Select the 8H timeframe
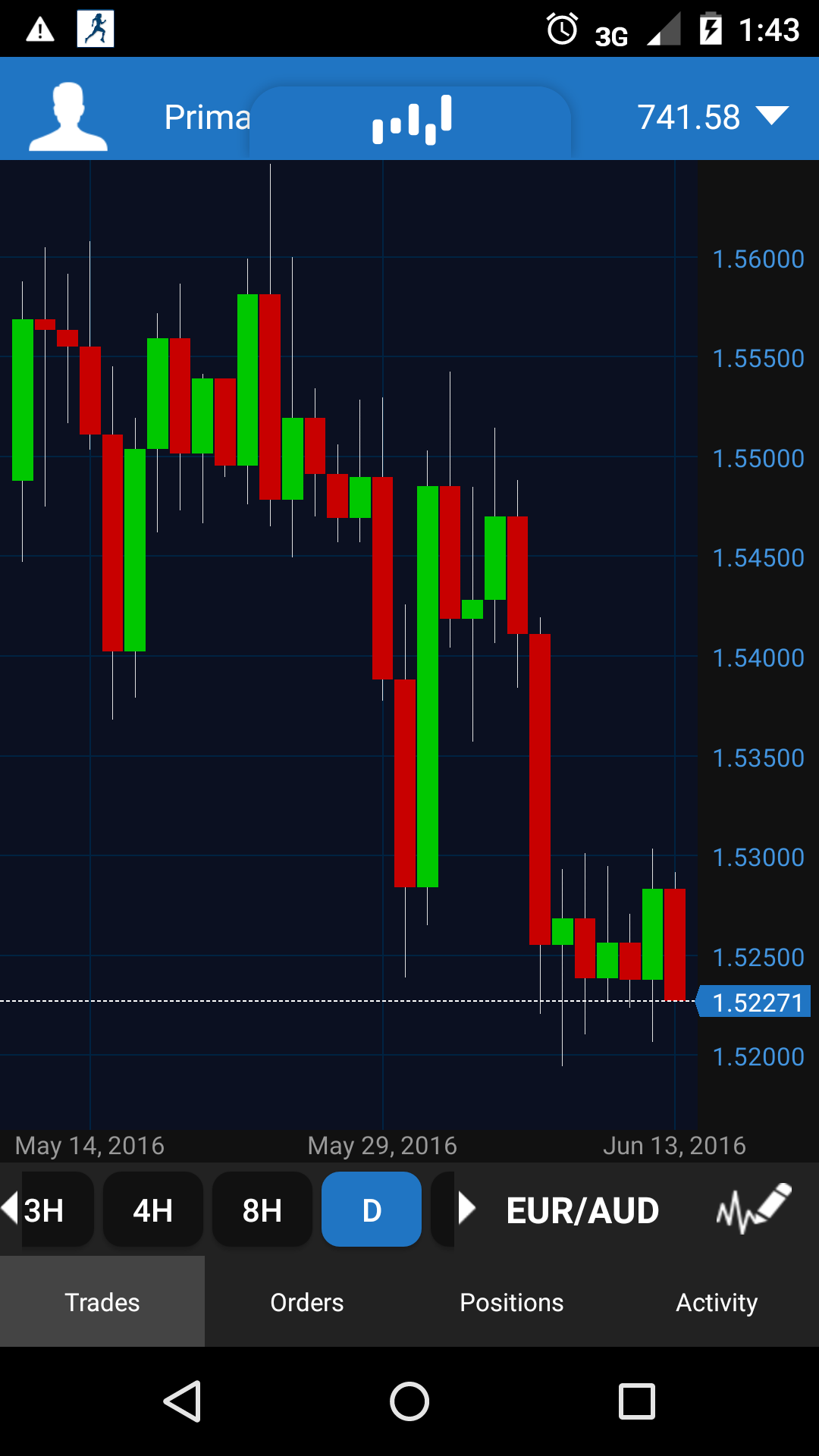The width and height of the screenshot is (819, 1456). click(x=262, y=1210)
